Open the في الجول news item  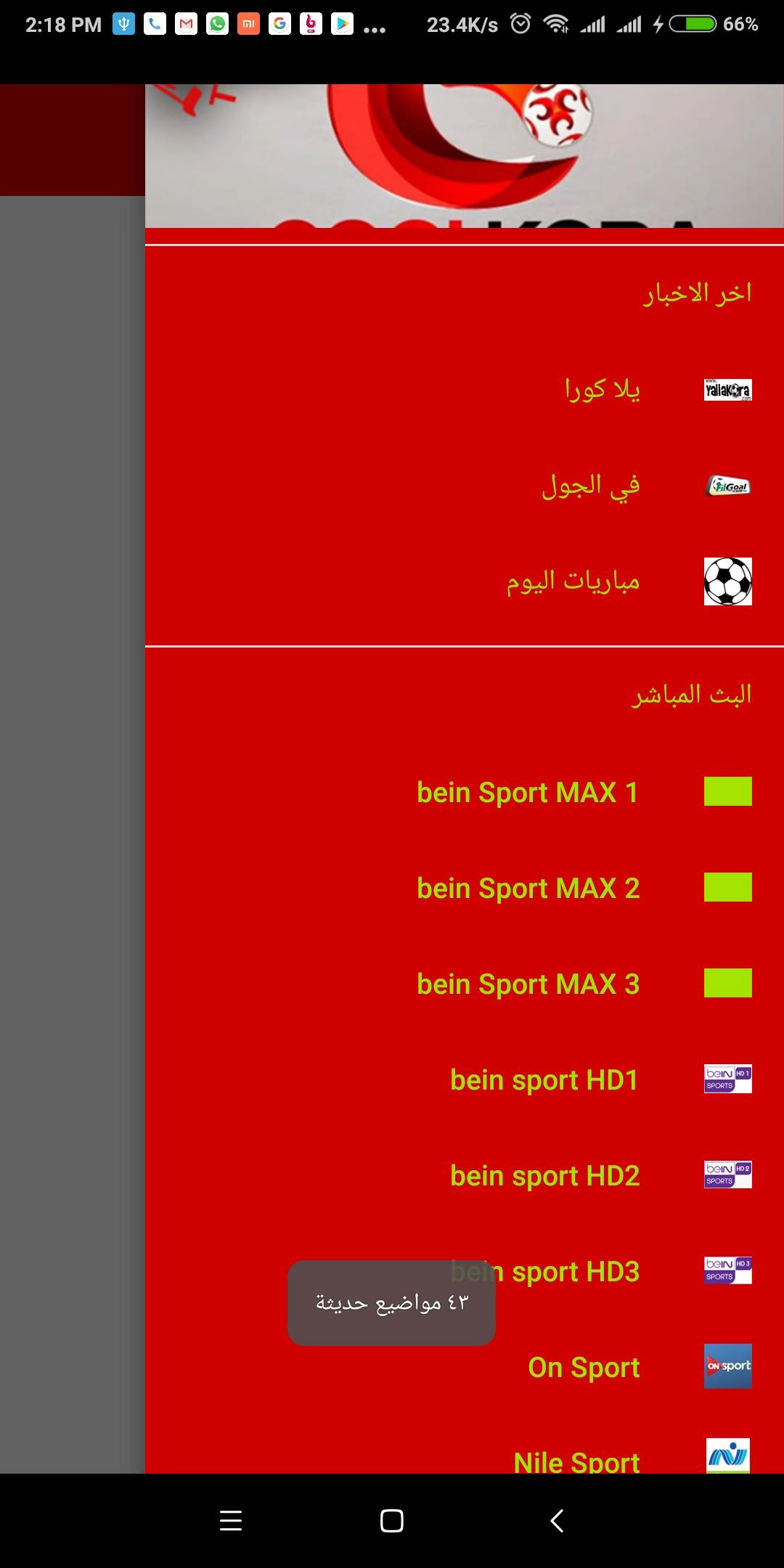[589, 486]
